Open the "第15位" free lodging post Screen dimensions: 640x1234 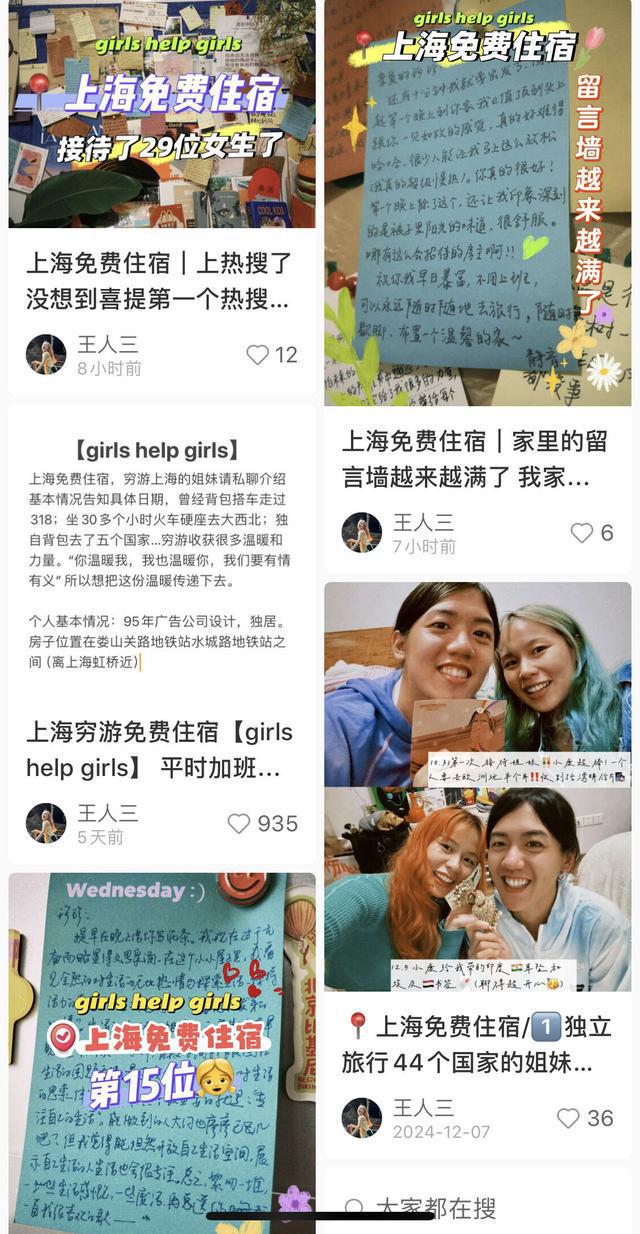pyautogui.click(x=161, y=1050)
